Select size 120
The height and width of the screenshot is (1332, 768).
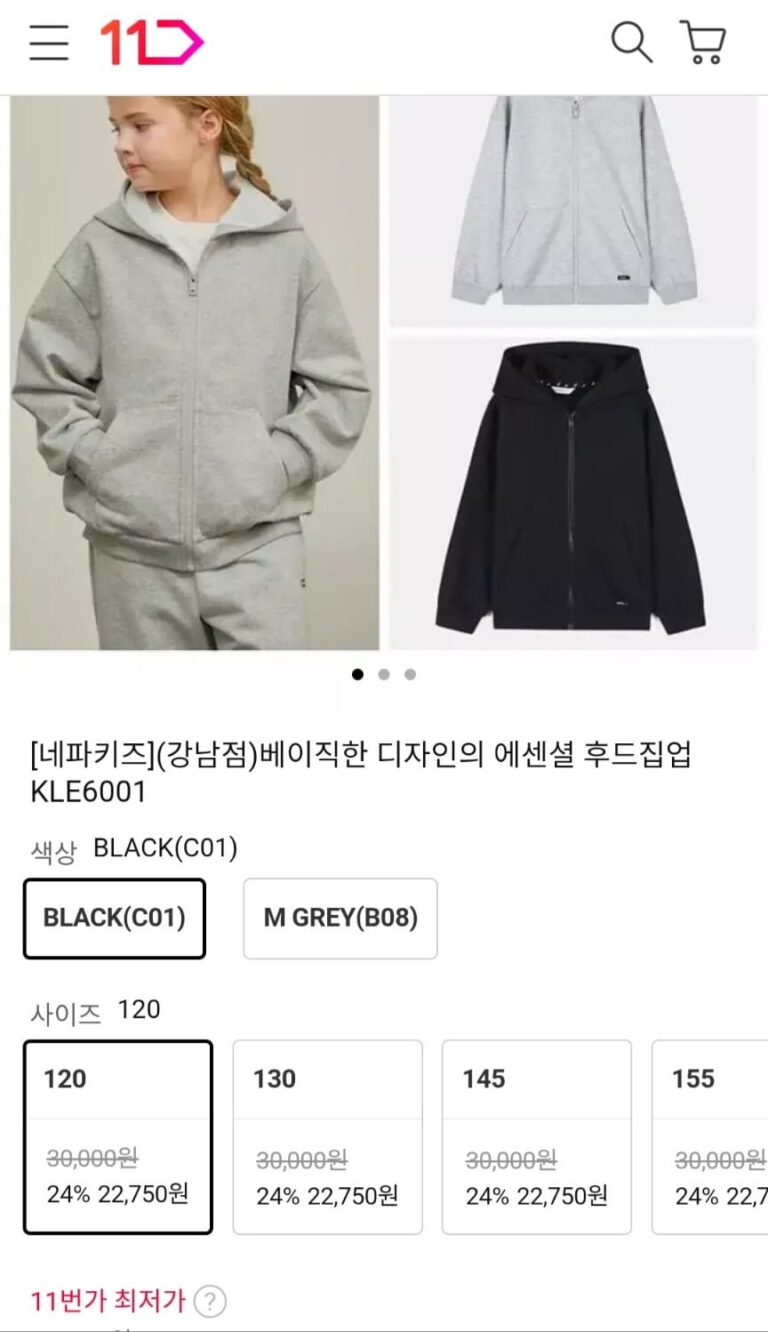[x=118, y=1137]
